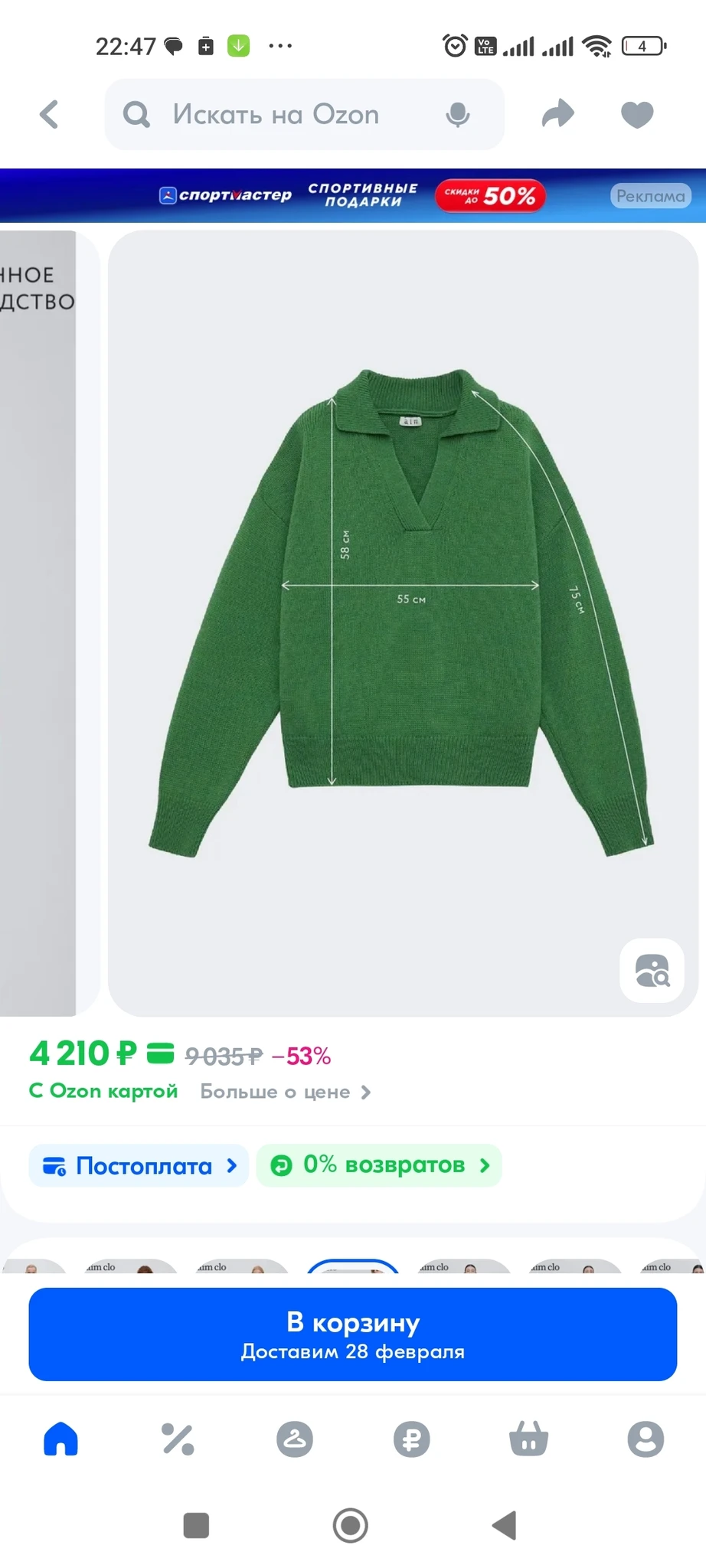Open the clothing hanger tab
The width and height of the screenshot is (706, 1568).
click(x=295, y=1439)
